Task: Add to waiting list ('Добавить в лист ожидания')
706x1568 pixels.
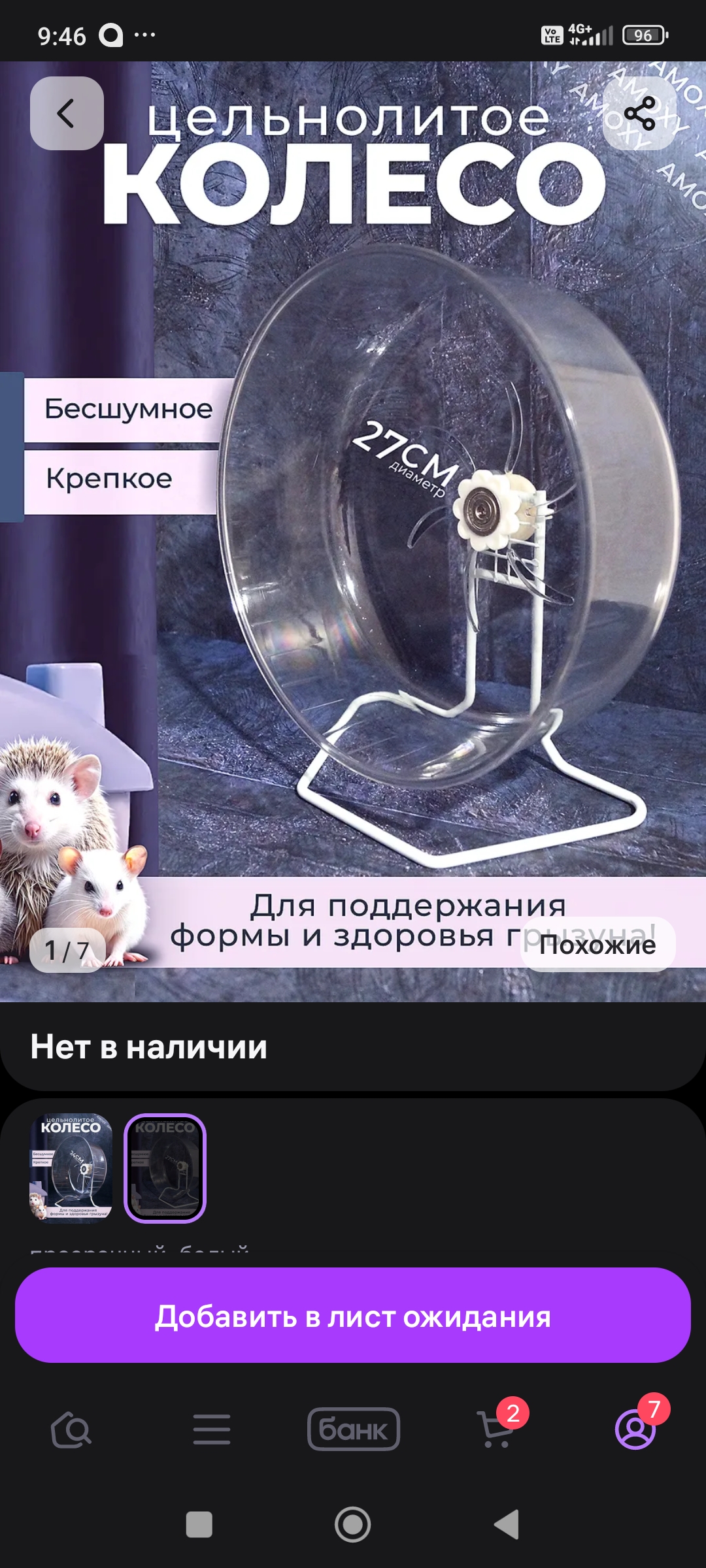Action: click(353, 1316)
